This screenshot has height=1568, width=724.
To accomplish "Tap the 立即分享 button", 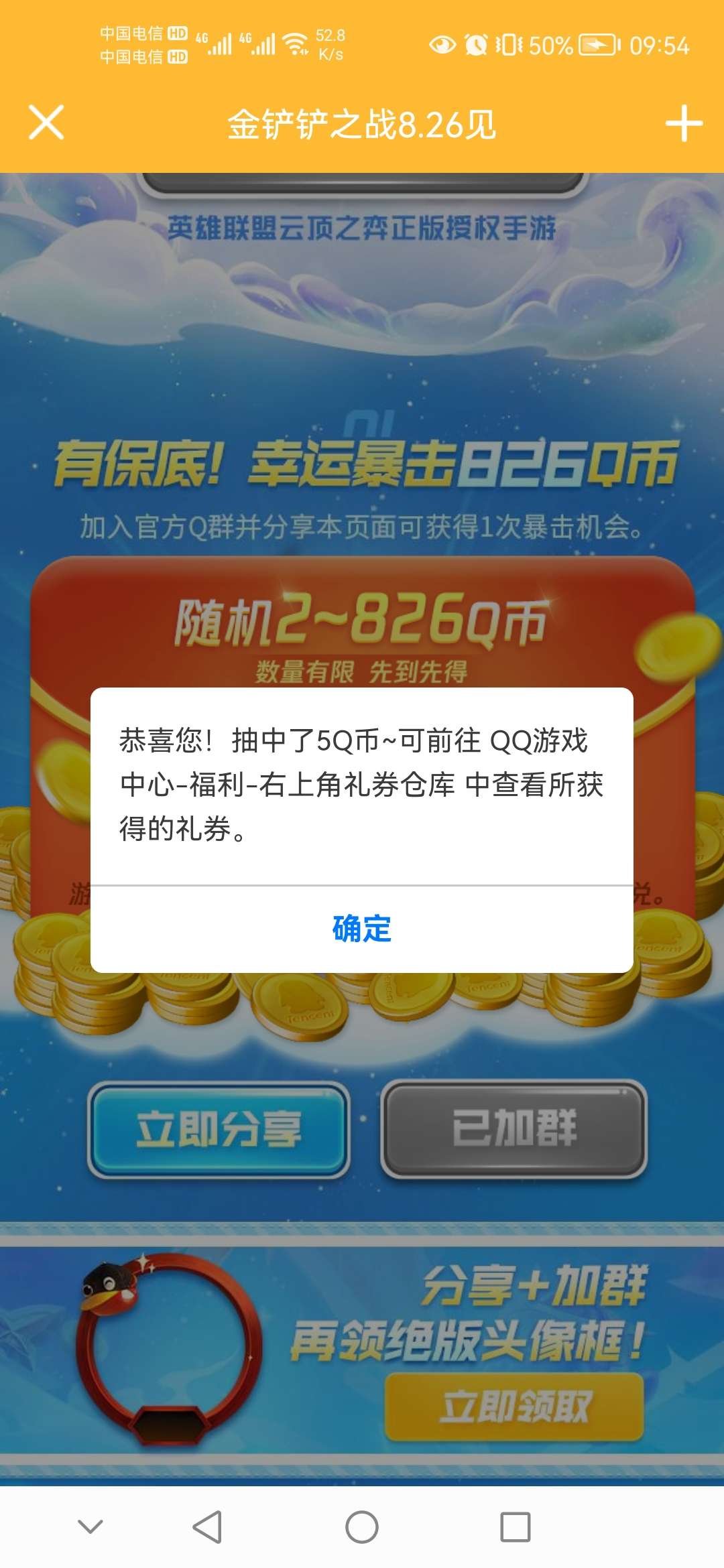I will tap(219, 1130).
